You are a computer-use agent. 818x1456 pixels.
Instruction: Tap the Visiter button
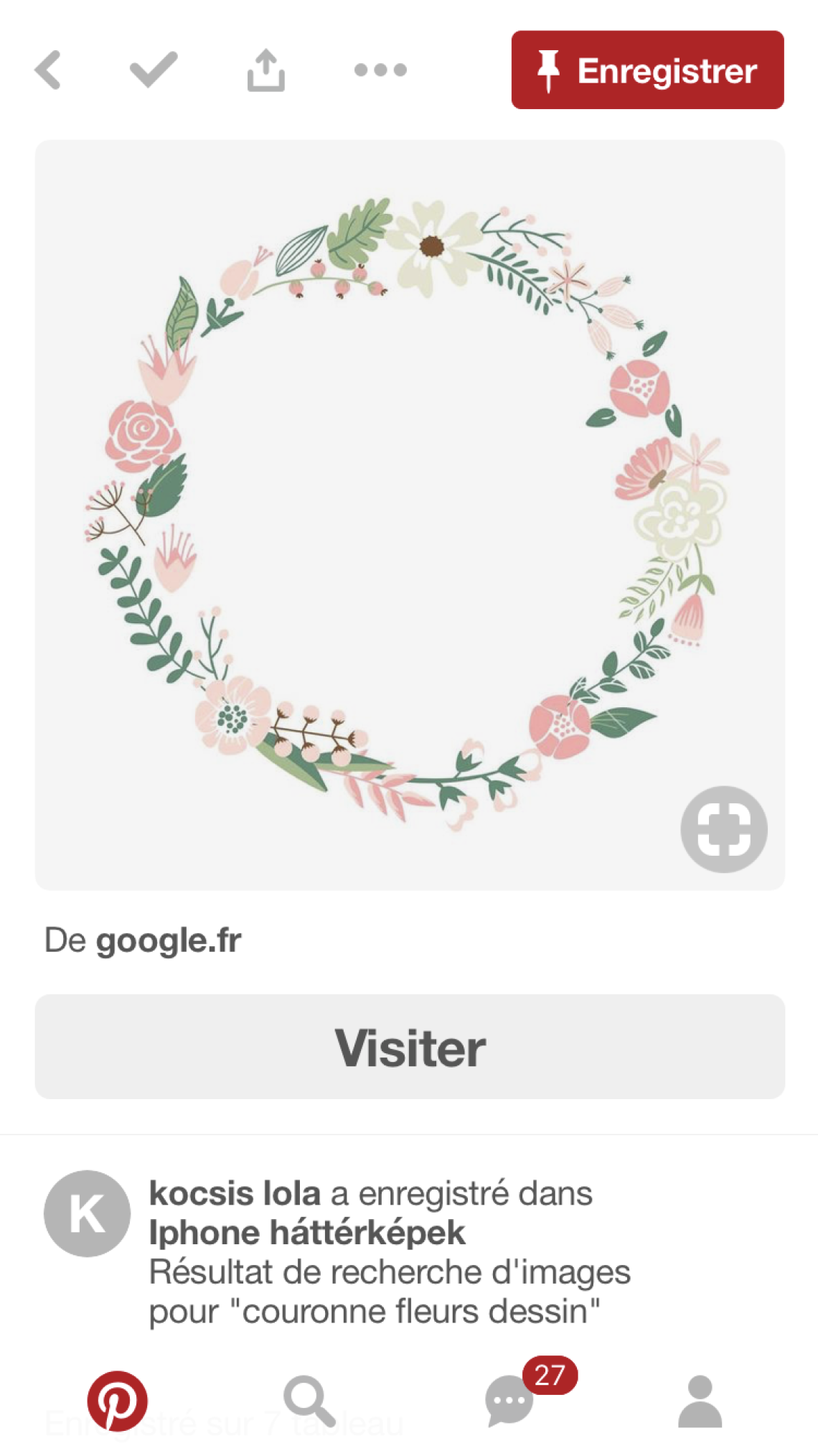(410, 1047)
